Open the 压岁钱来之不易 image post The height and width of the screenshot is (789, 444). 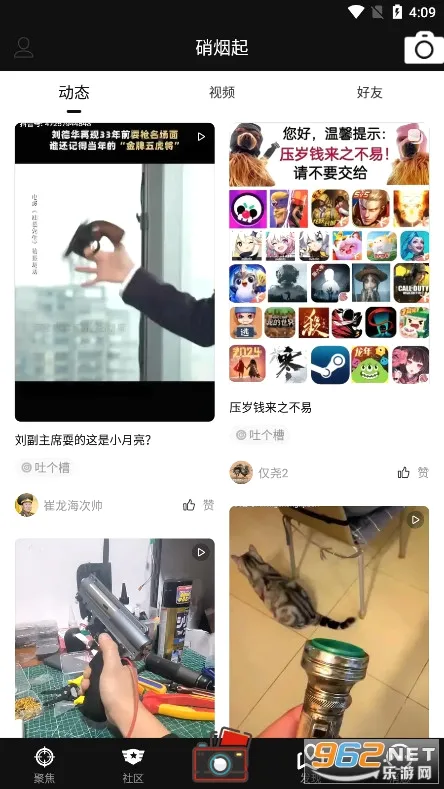(329, 253)
